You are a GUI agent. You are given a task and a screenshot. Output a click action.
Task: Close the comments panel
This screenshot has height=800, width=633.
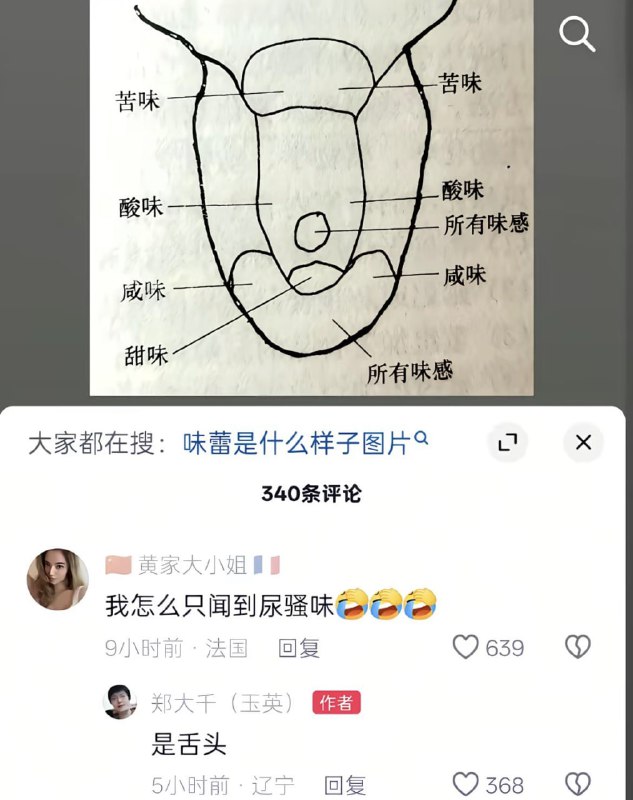[x=583, y=443]
